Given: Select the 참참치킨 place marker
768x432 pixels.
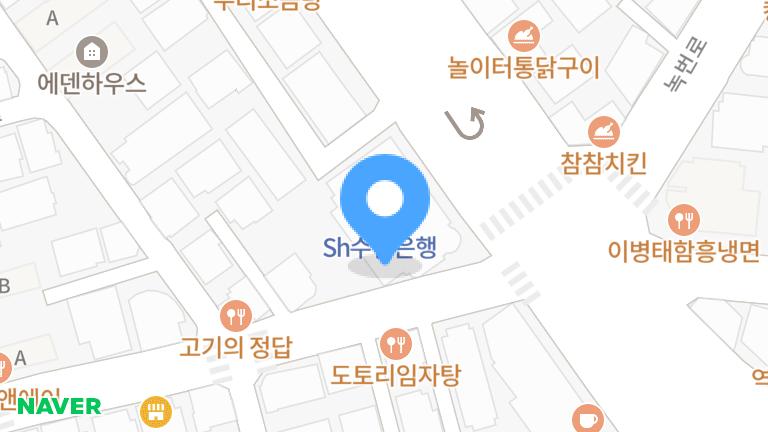Looking at the screenshot, I should tap(604, 131).
